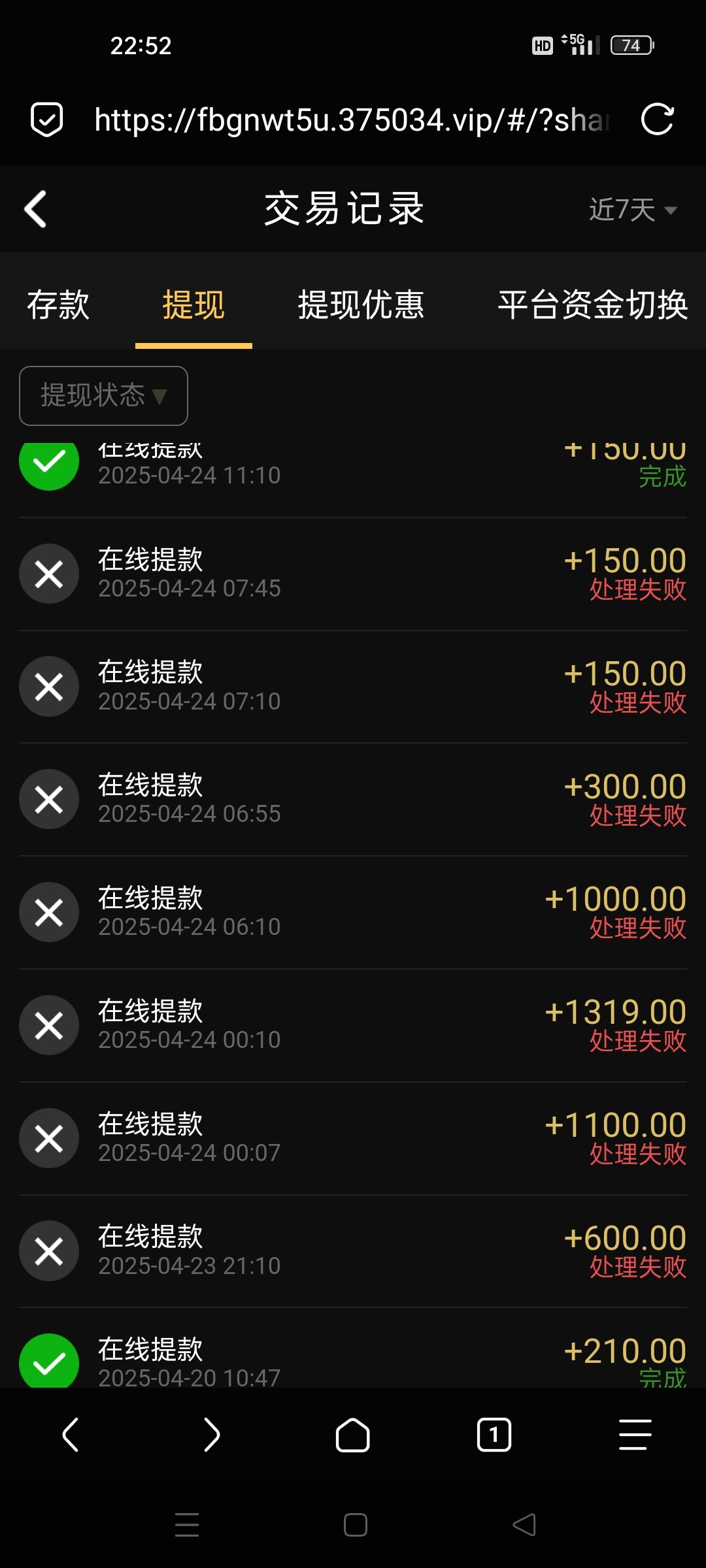Switch to the 提现优惠 tab

pos(361,305)
